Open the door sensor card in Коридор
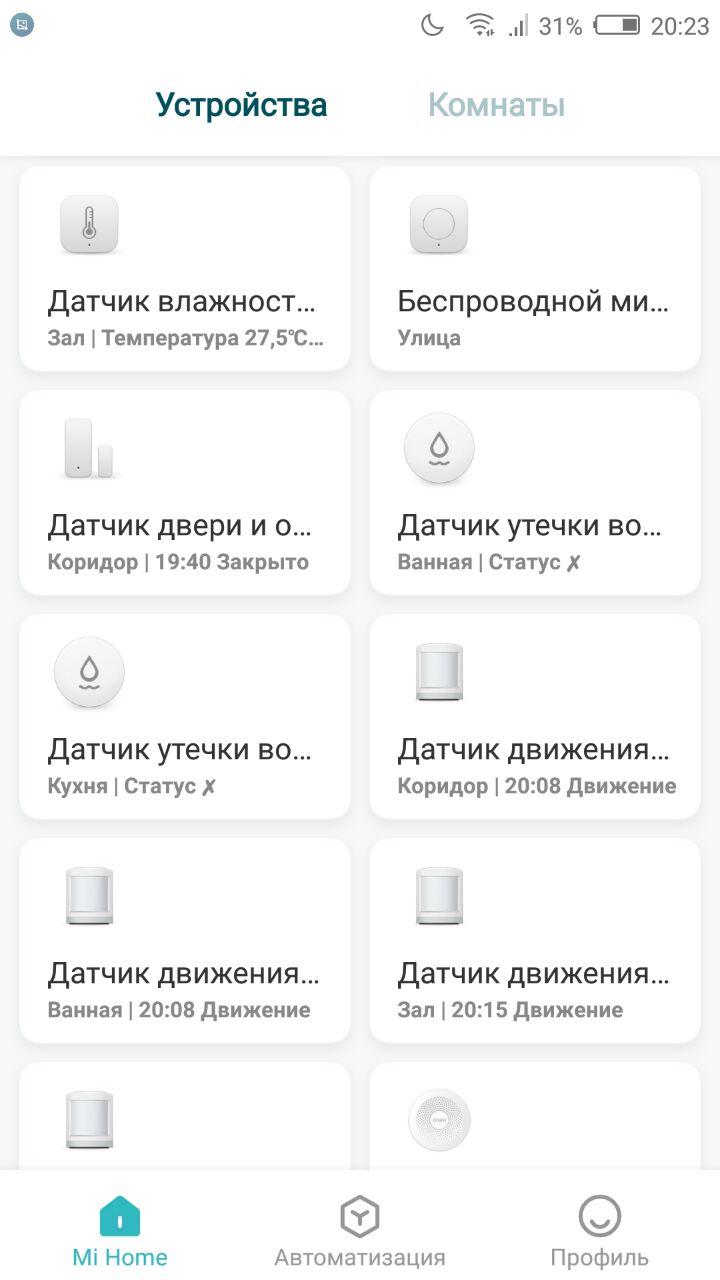720x1280 pixels. coord(185,492)
